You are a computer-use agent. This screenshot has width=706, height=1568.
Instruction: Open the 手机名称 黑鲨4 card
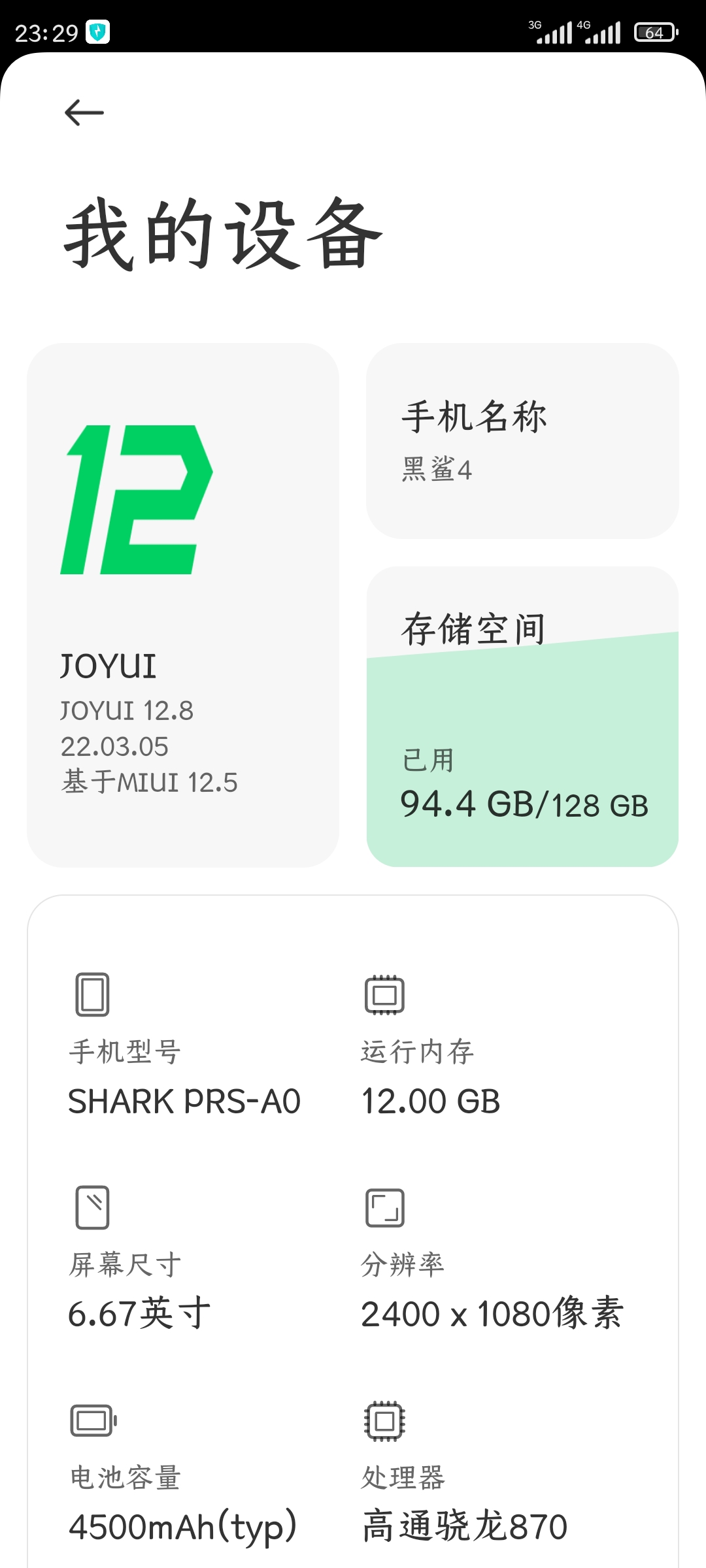point(522,441)
